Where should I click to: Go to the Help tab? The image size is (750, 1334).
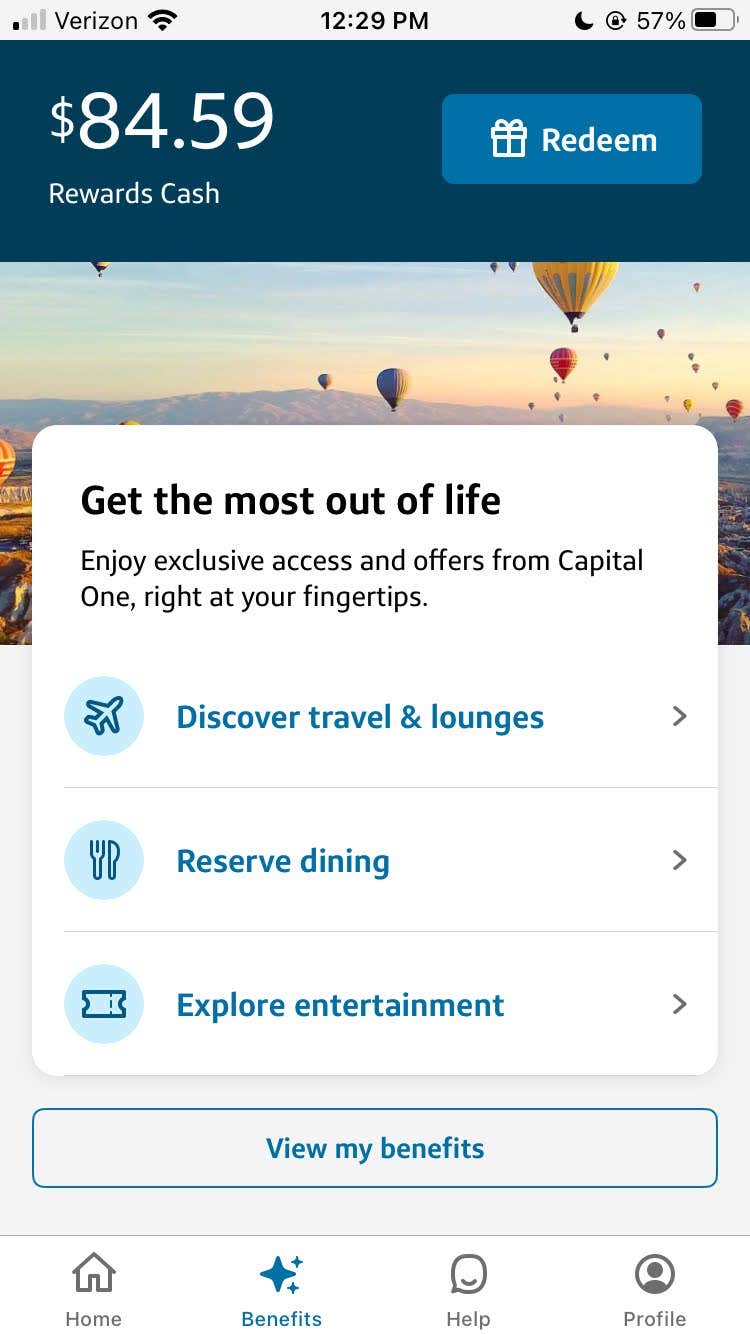(x=468, y=1288)
